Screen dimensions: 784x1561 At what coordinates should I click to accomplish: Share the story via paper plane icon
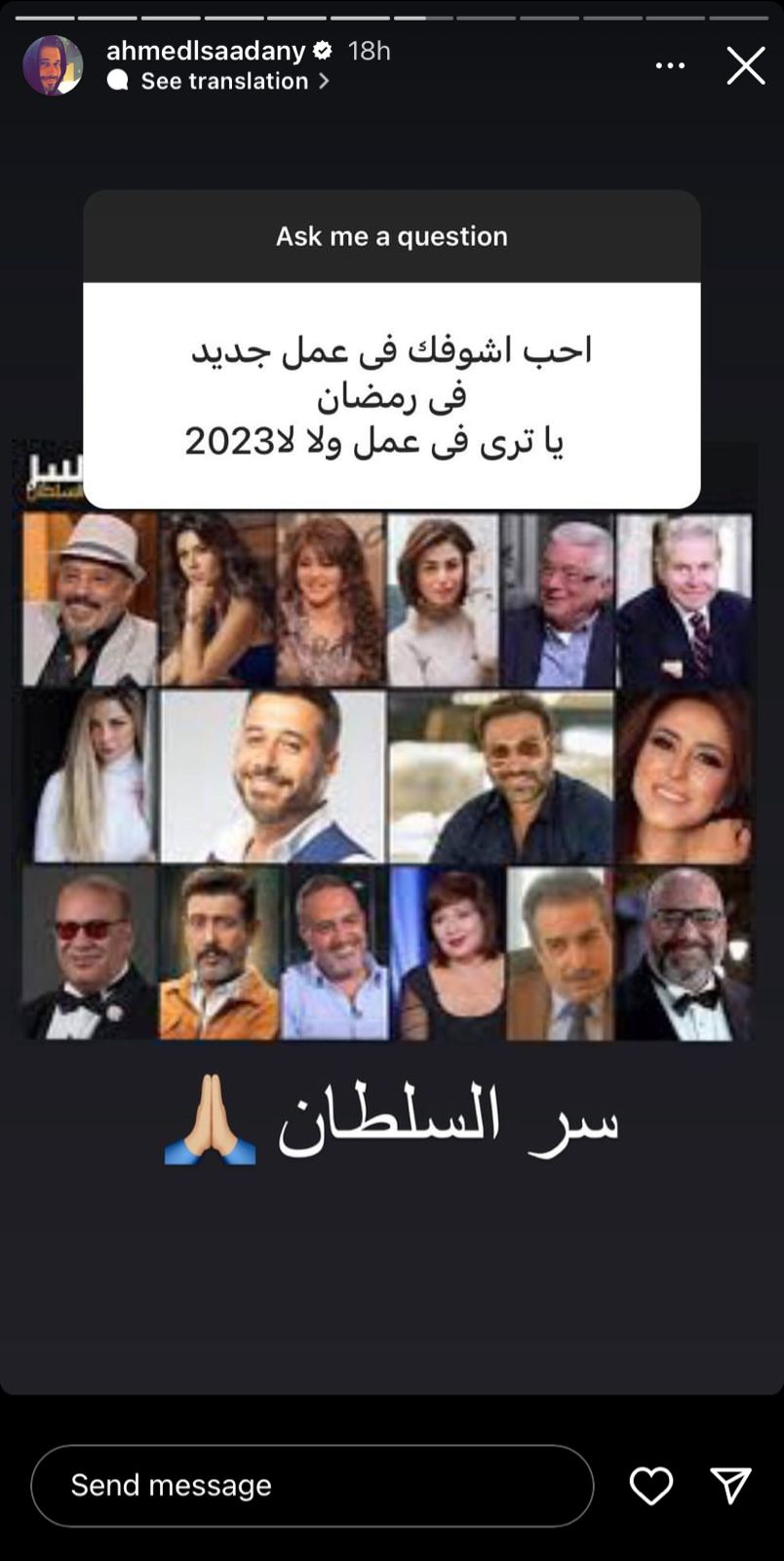coord(730,1485)
